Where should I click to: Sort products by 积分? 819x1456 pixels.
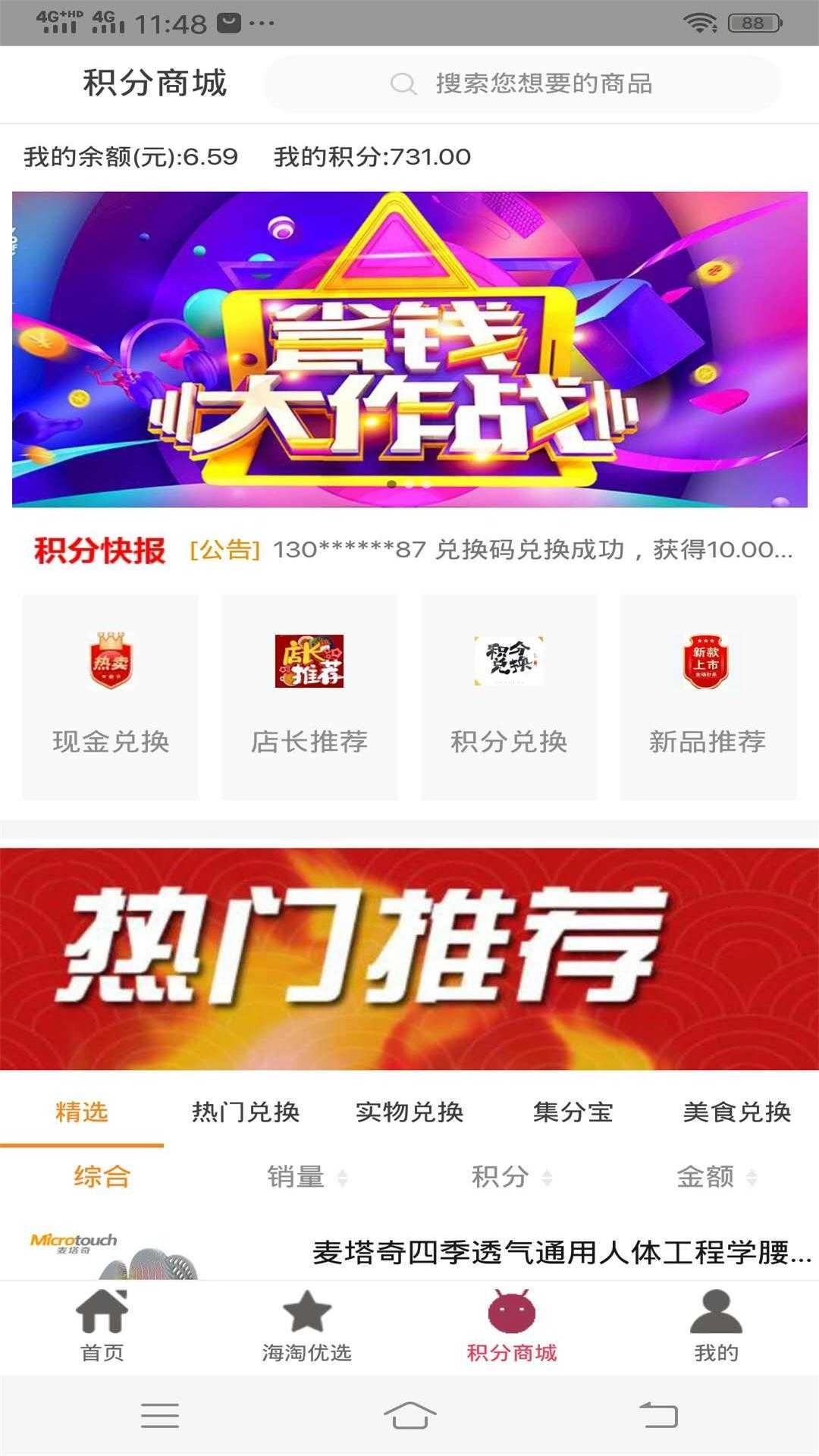[x=511, y=1177]
